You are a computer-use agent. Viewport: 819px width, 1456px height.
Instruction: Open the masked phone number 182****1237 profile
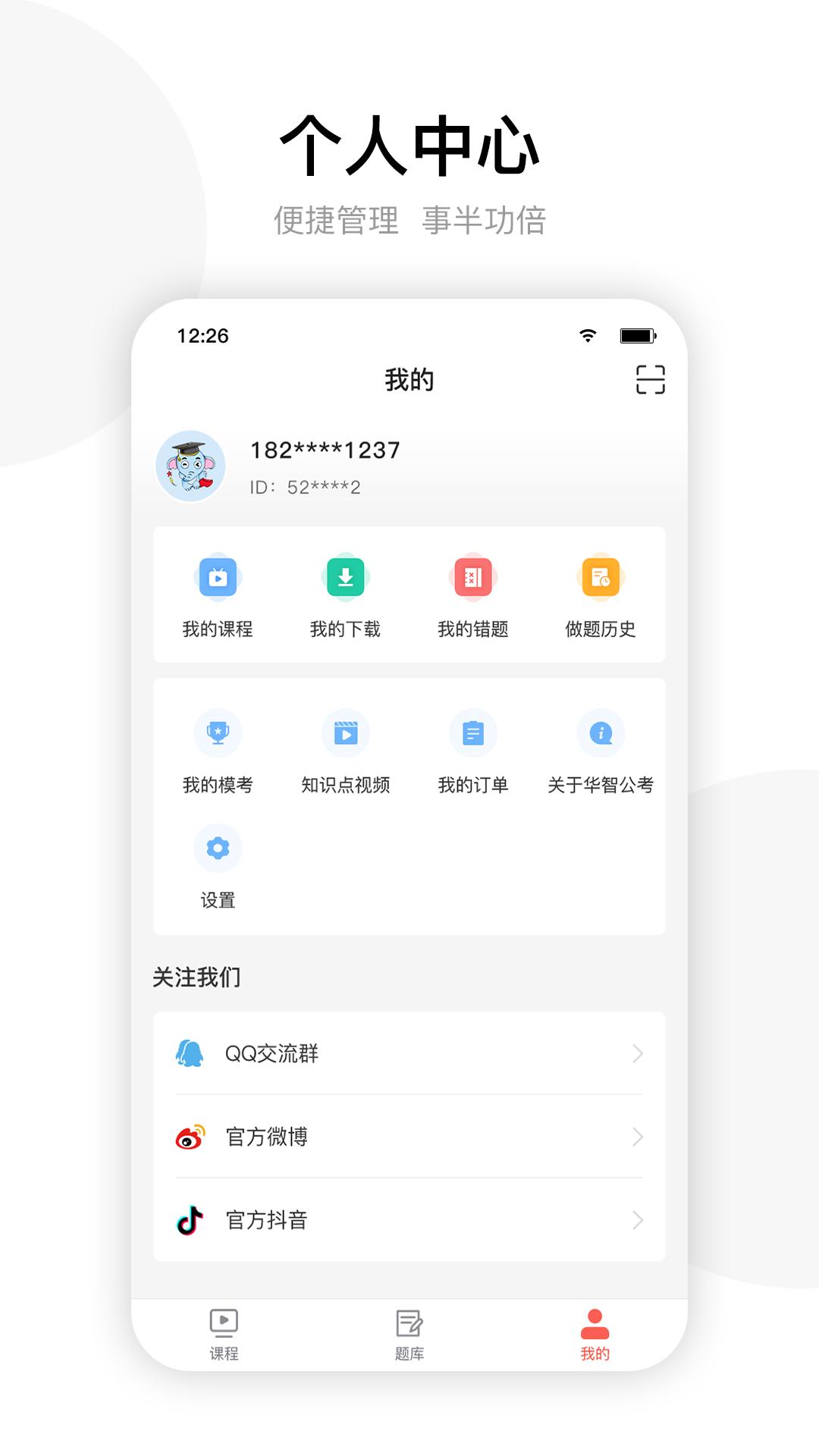click(x=326, y=450)
